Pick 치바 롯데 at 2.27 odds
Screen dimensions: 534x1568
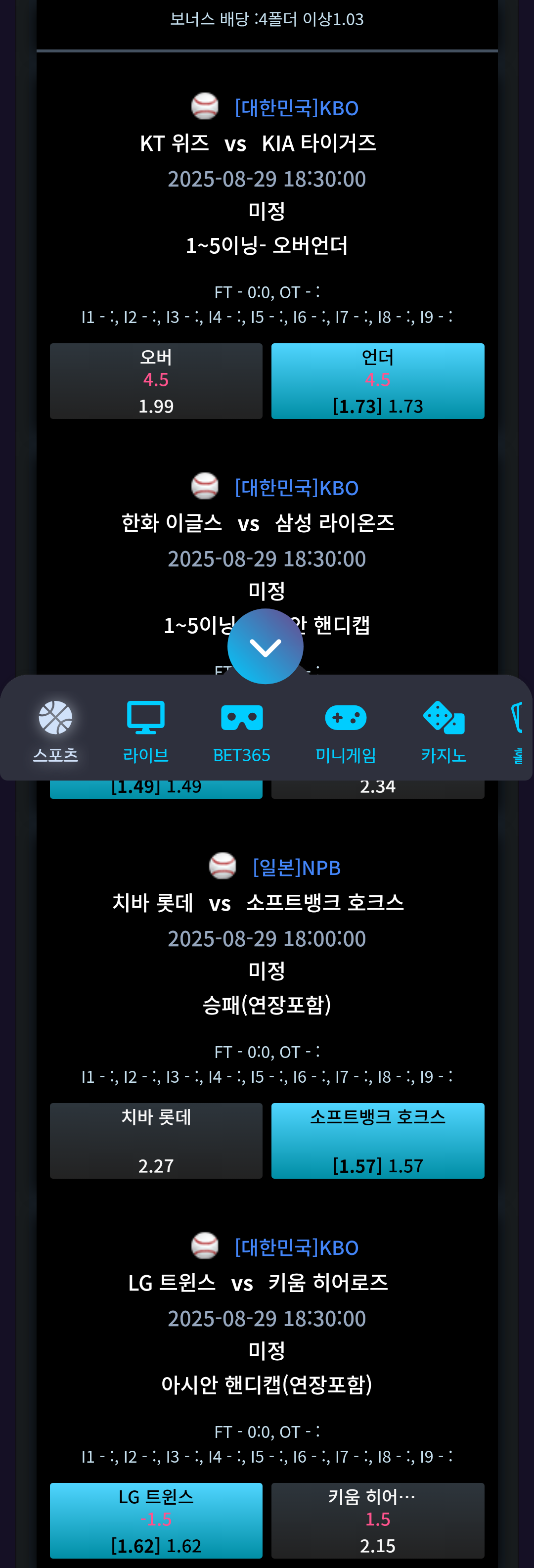156,1141
